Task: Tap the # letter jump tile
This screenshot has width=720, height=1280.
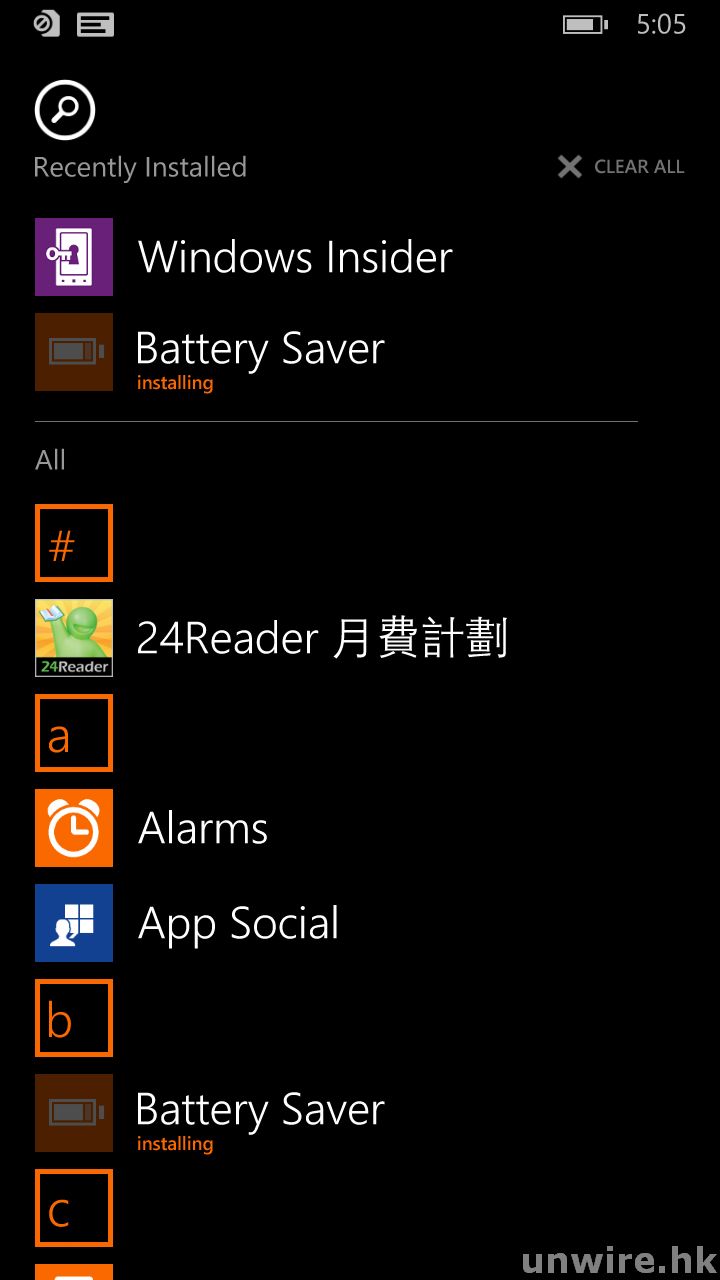Action: tap(74, 543)
